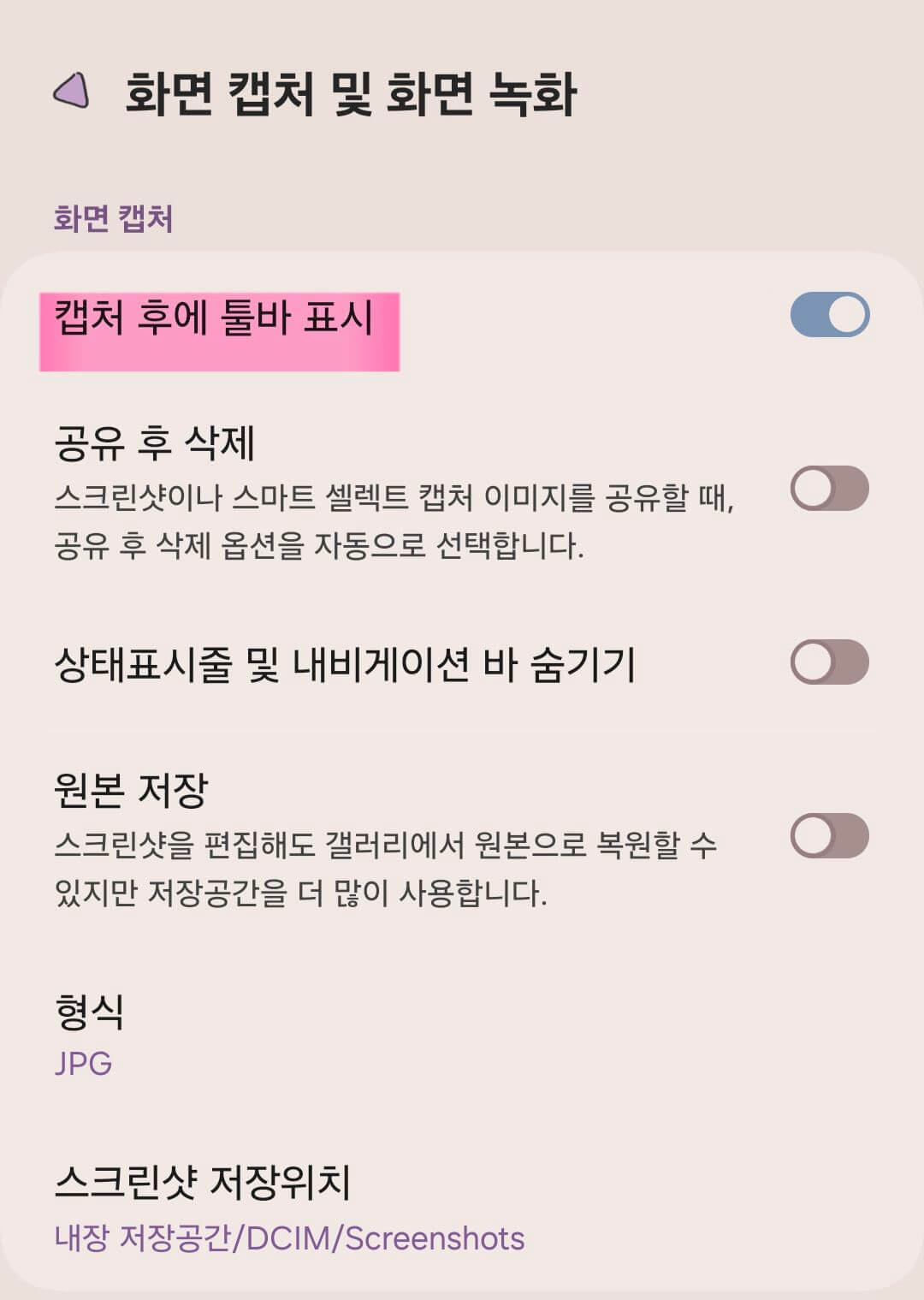924x1300 pixels.
Task: Change screenshot format from JPG
Action: (x=342, y=1036)
